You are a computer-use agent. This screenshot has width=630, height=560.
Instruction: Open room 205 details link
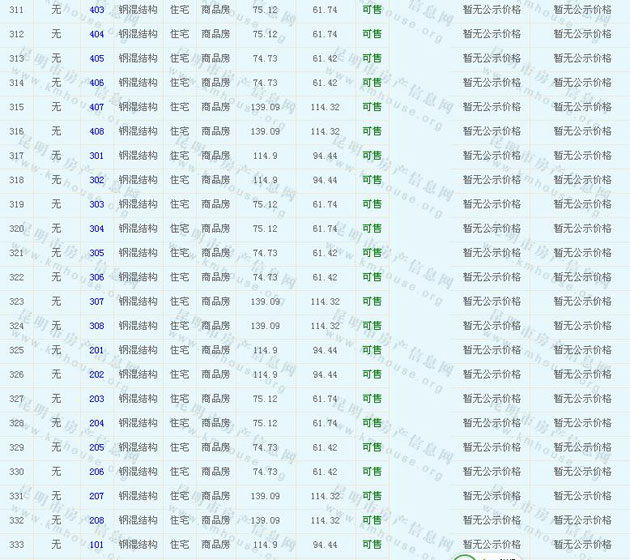[x=96, y=448]
